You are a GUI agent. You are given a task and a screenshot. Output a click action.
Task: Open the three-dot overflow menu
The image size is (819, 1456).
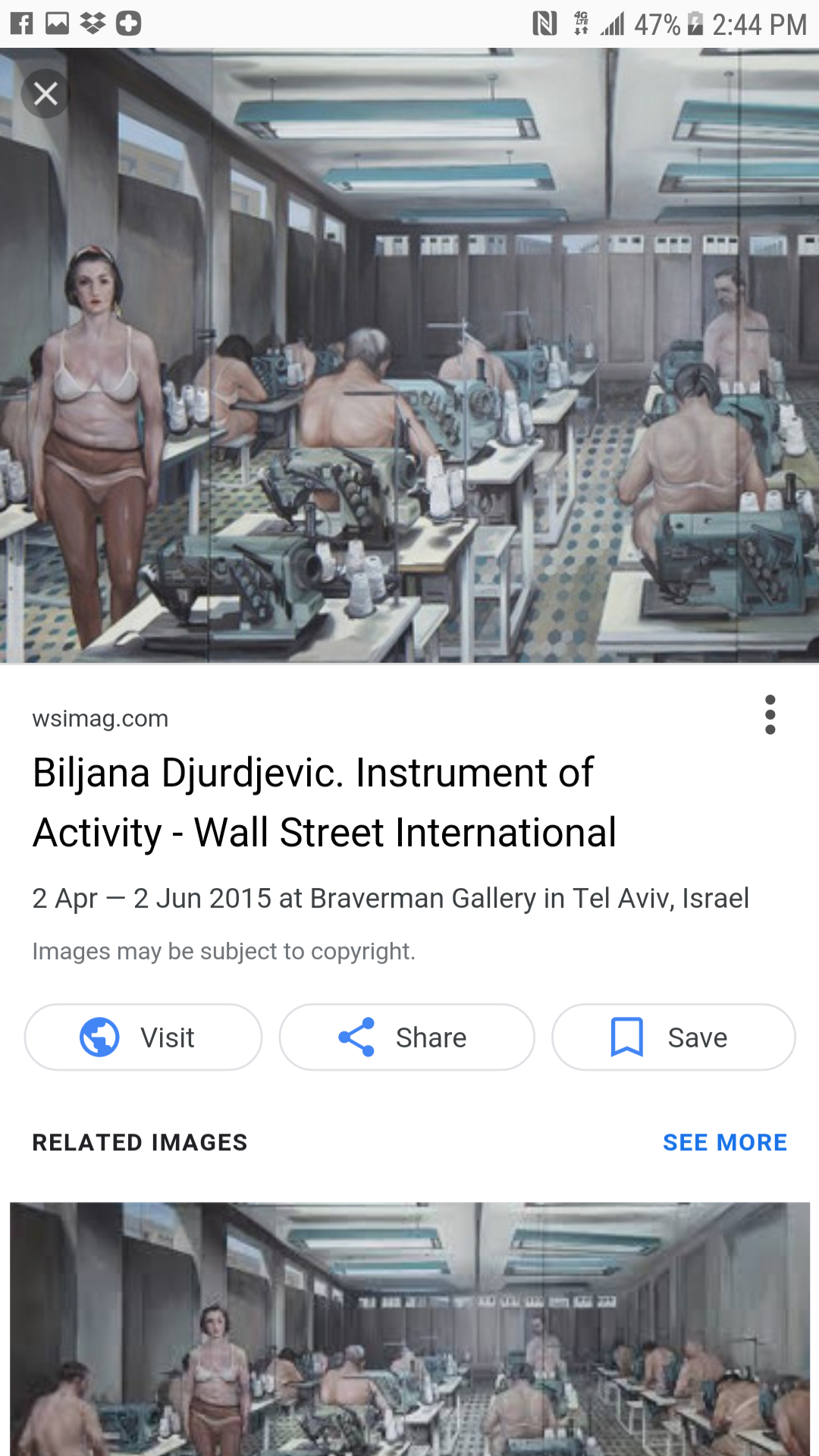[x=770, y=714]
